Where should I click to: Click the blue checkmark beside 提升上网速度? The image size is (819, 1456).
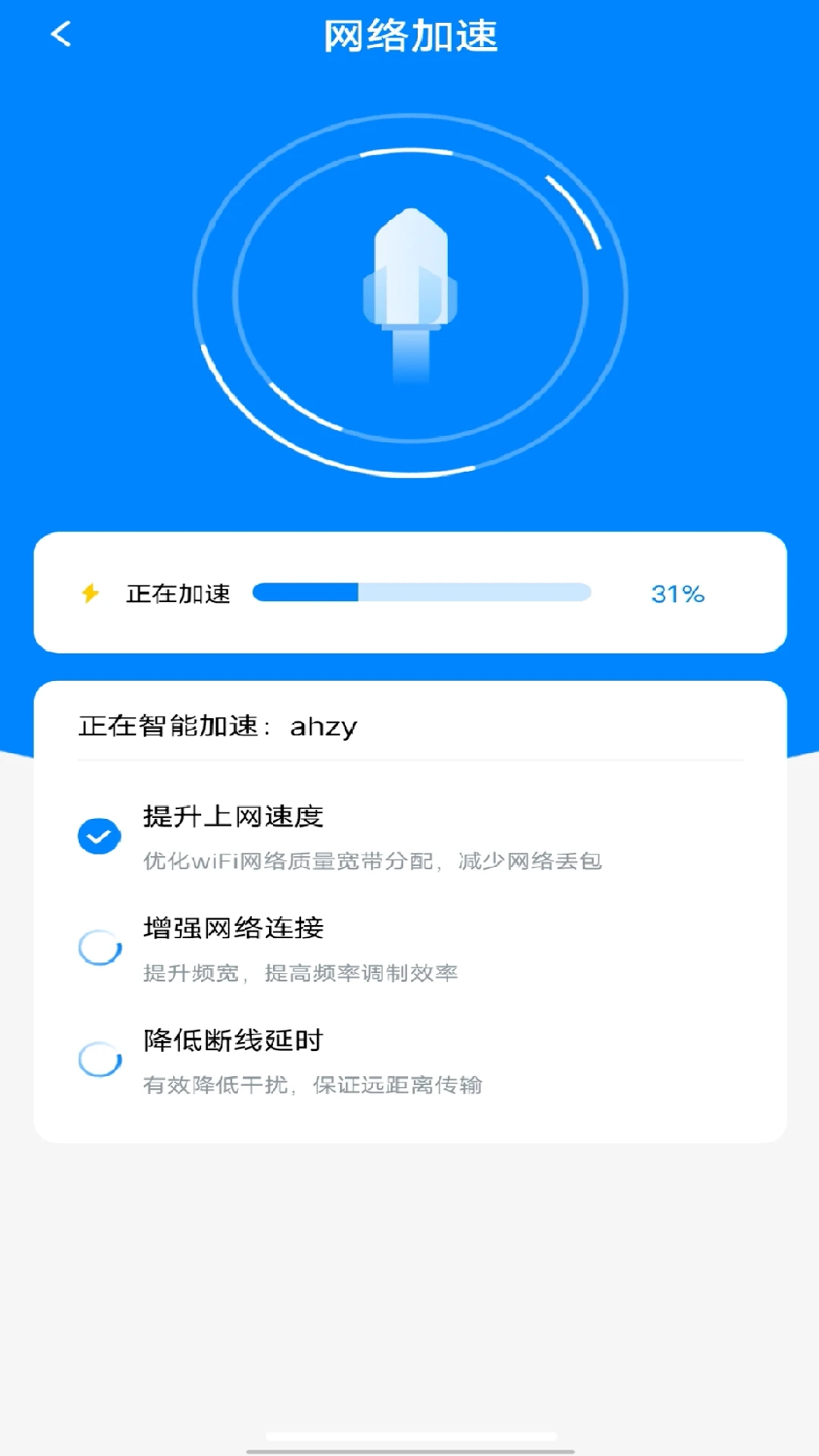[x=99, y=836]
